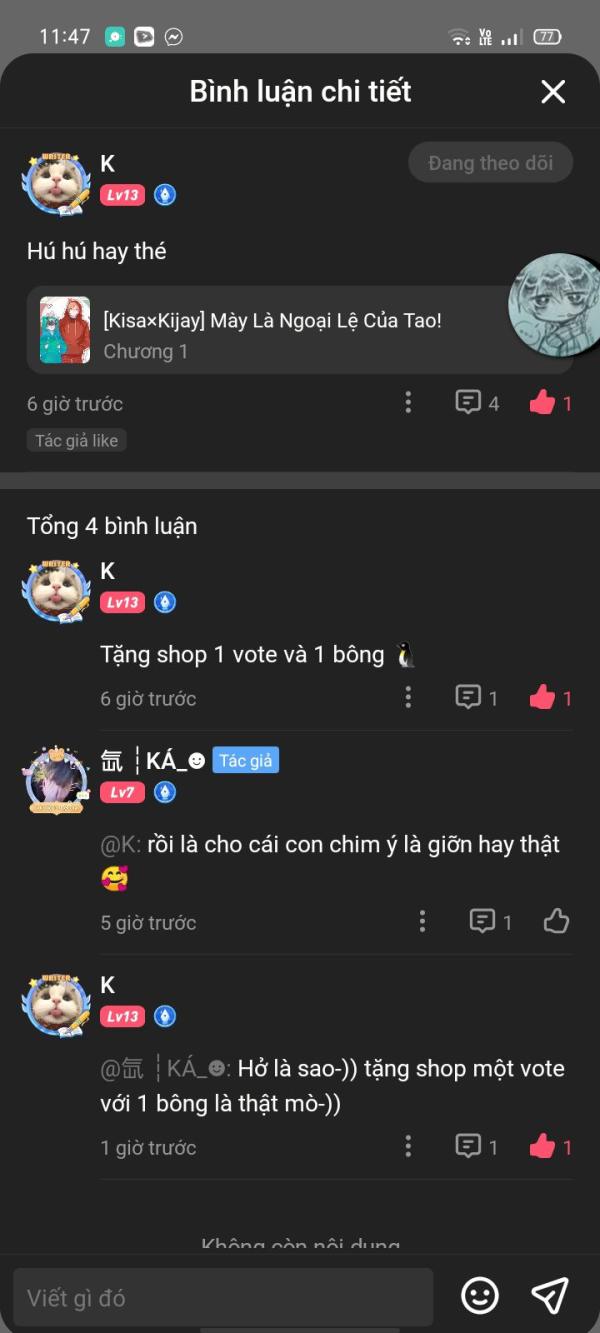Send the comment with paper plane icon
This screenshot has height=1333, width=600.
tap(550, 1296)
